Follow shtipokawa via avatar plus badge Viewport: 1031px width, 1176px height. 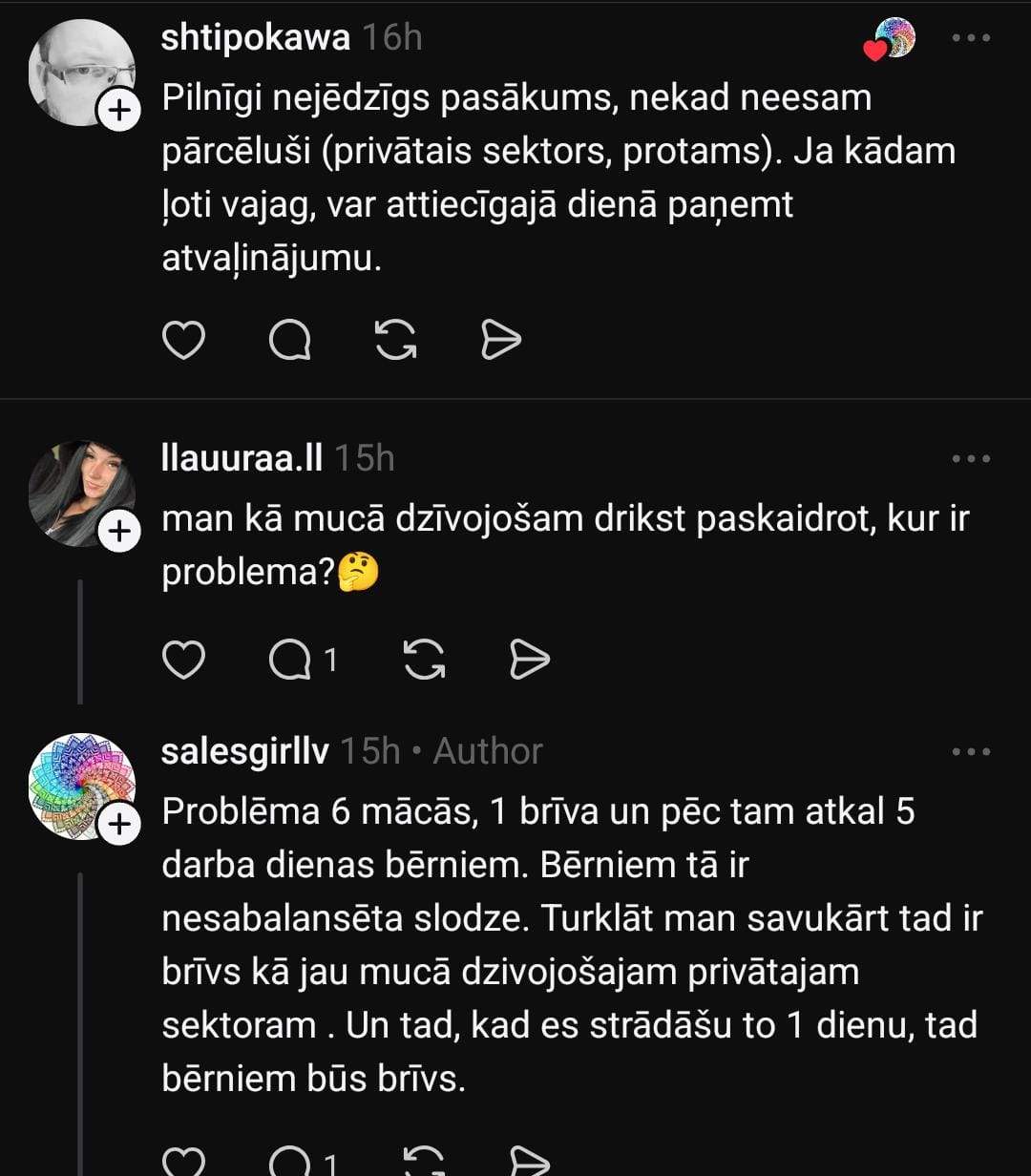coord(119,113)
